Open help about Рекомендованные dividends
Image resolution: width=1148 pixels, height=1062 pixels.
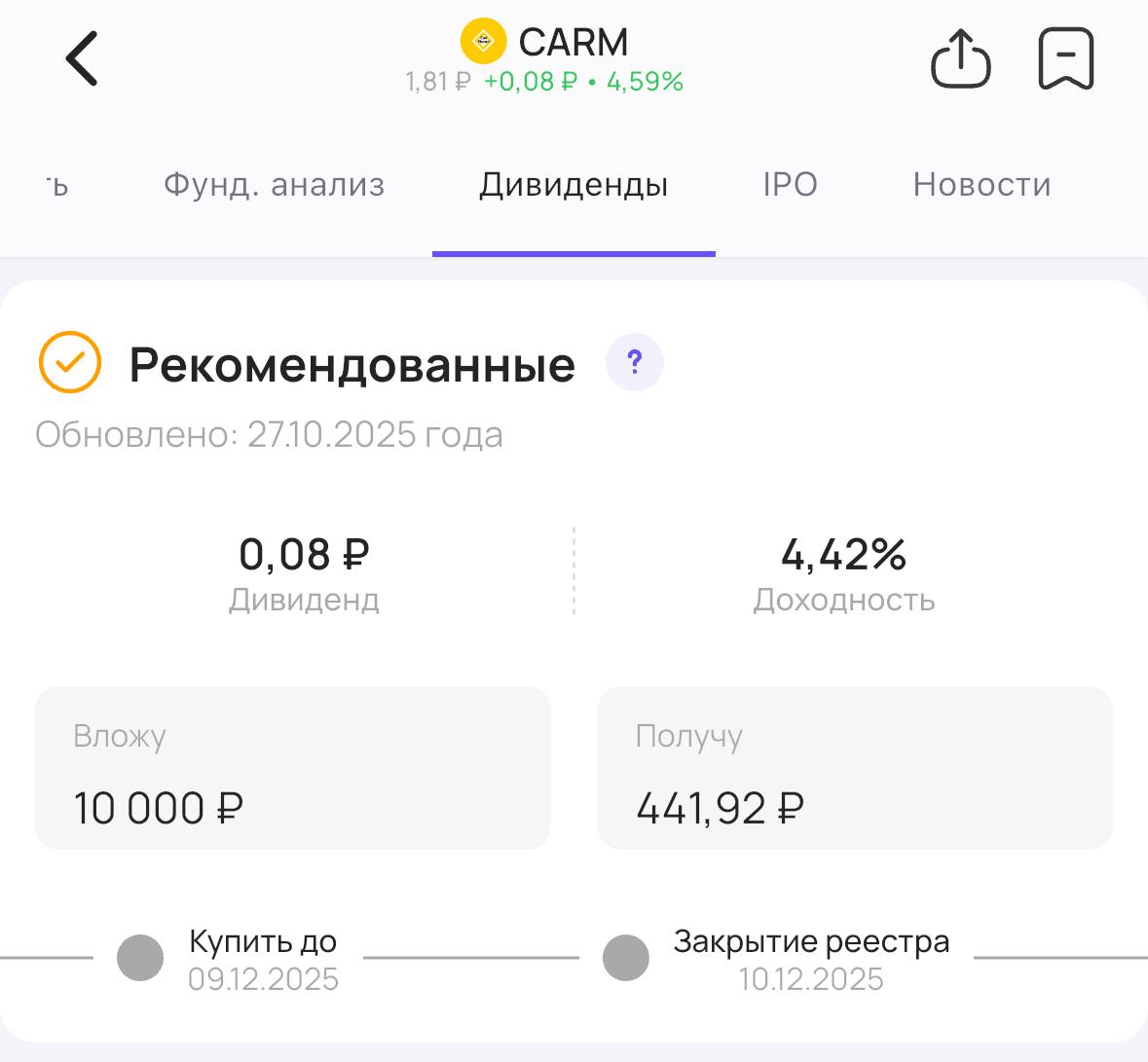pos(634,363)
